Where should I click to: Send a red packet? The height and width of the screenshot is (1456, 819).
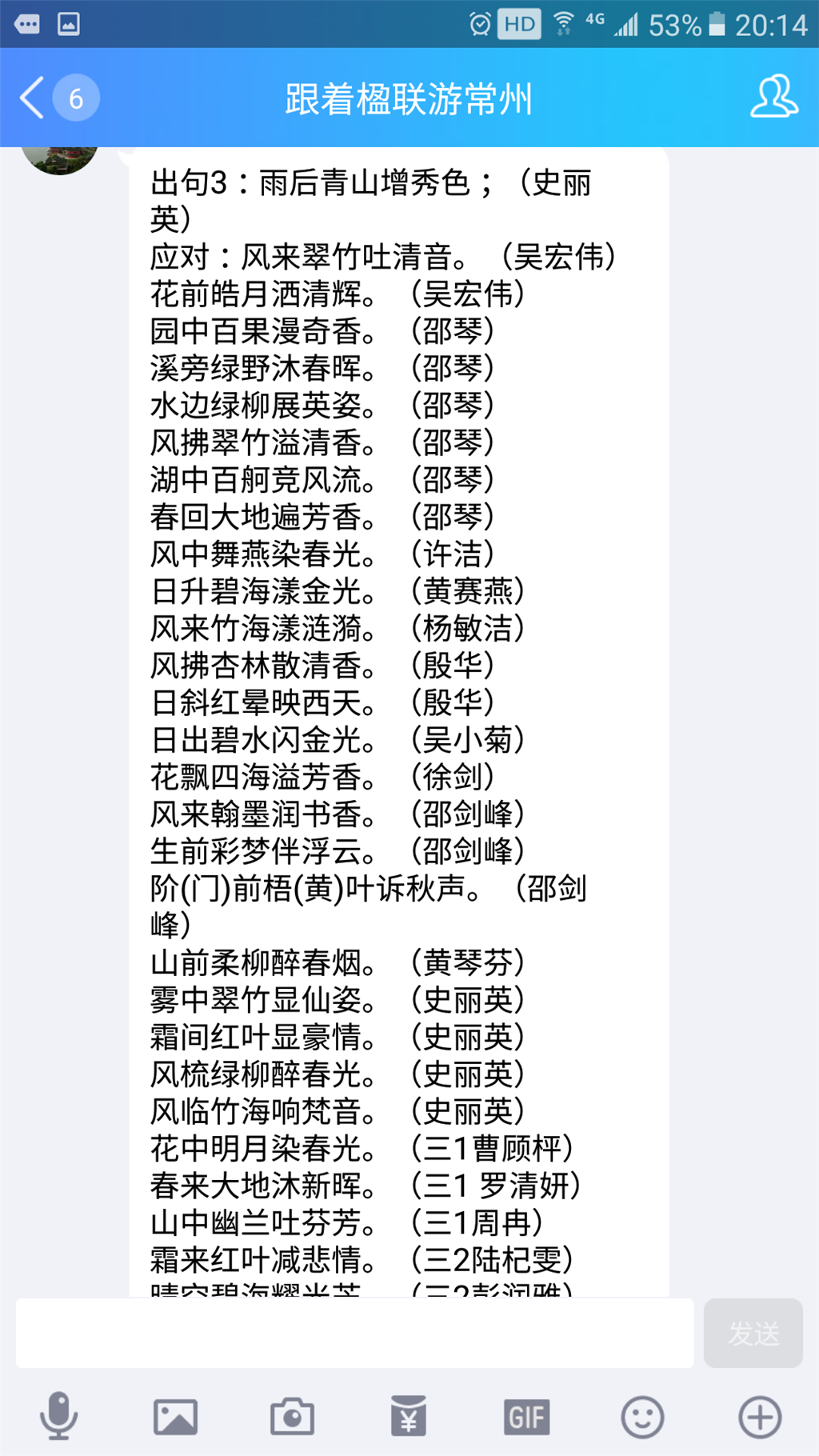pos(409,1417)
